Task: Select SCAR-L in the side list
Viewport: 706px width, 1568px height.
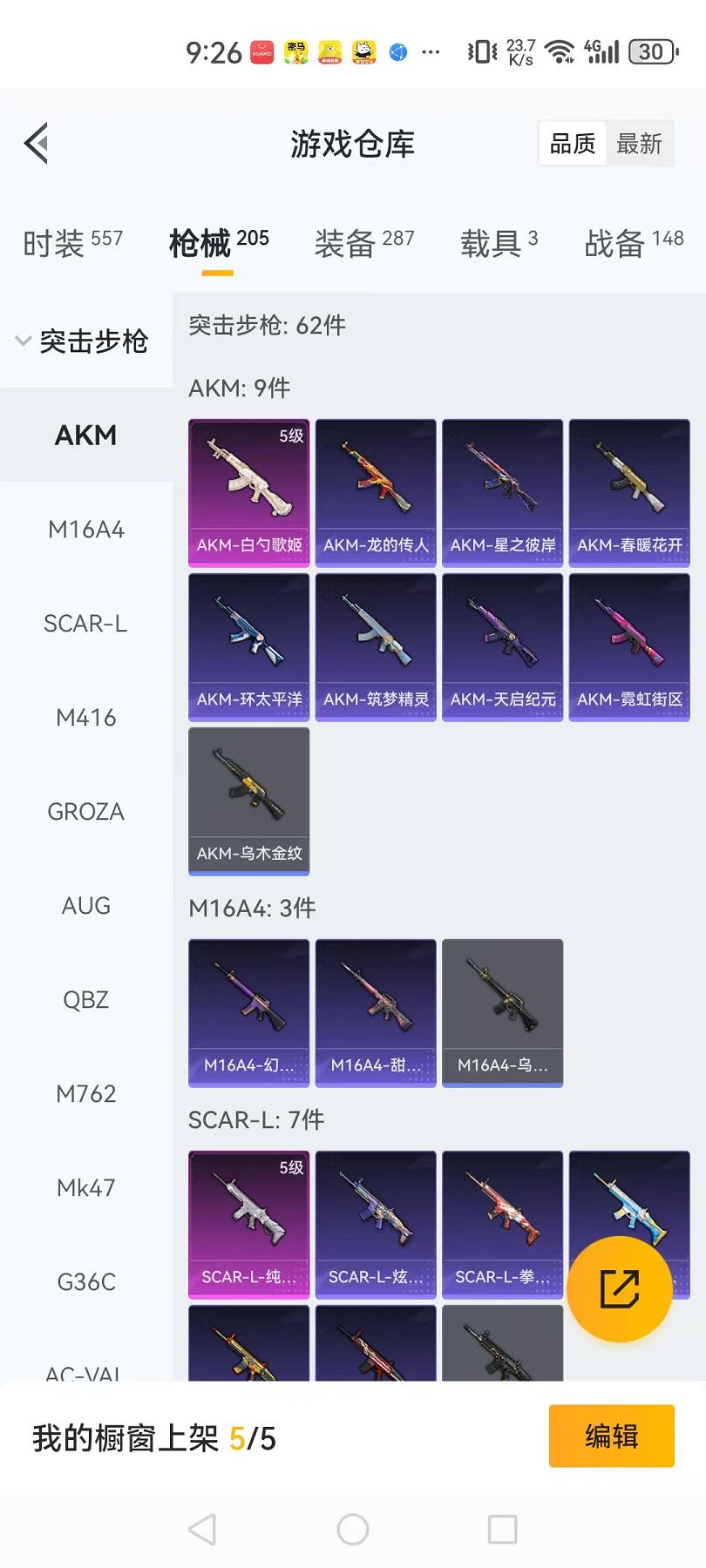Action: coord(85,623)
